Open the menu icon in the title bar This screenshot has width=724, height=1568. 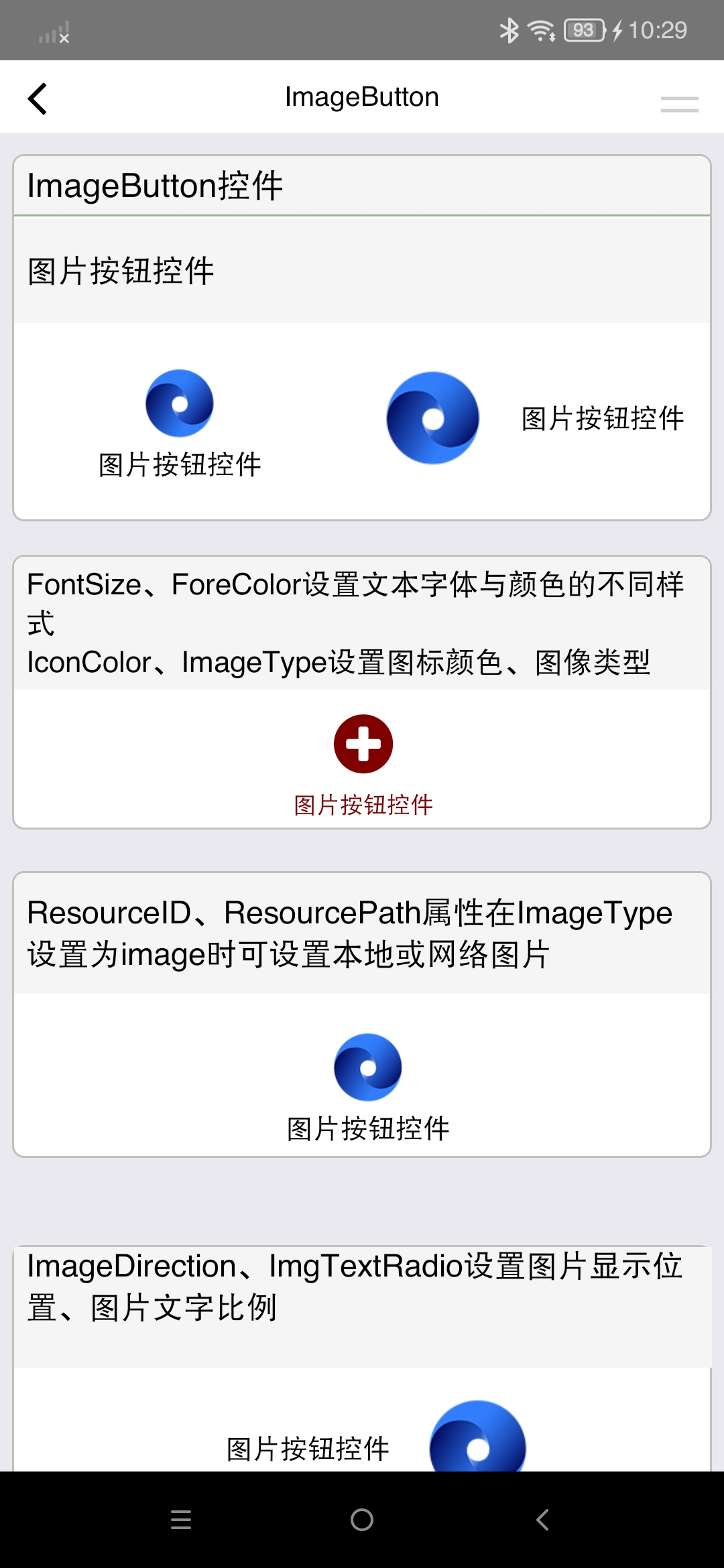pos(679,104)
